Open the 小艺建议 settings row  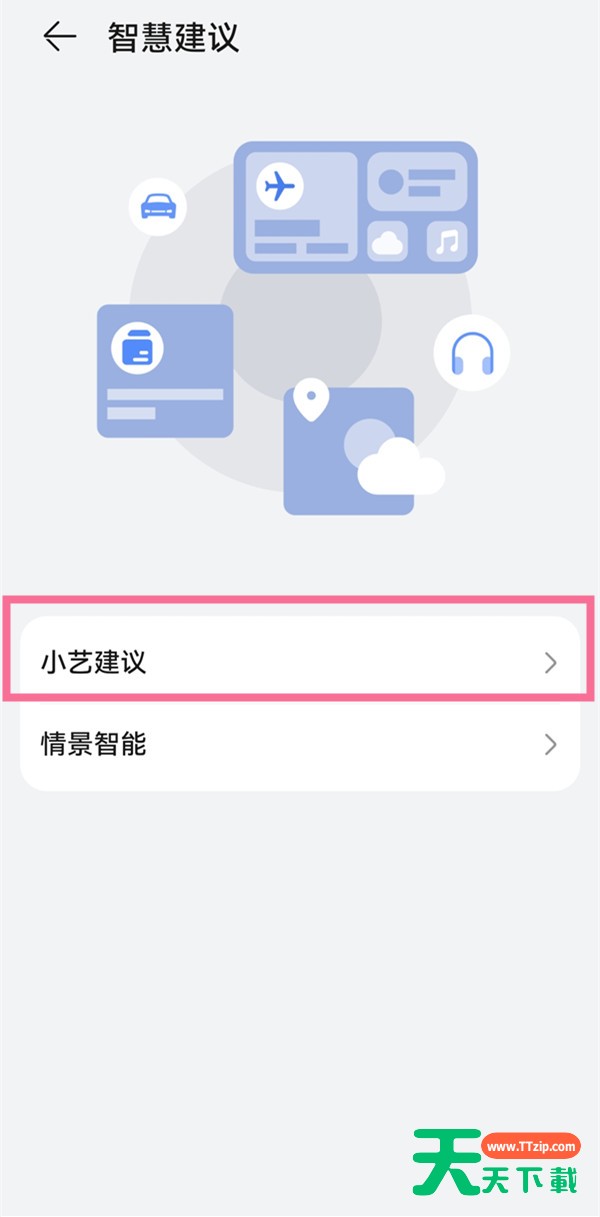click(300, 661)
